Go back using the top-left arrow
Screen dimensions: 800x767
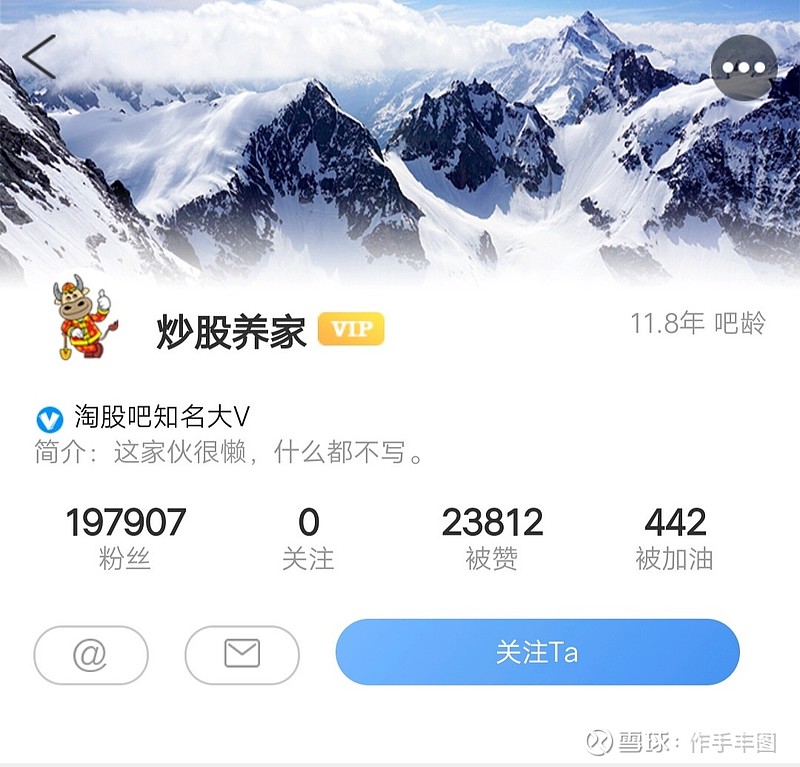pyautogui.click(x=39, y=57)
